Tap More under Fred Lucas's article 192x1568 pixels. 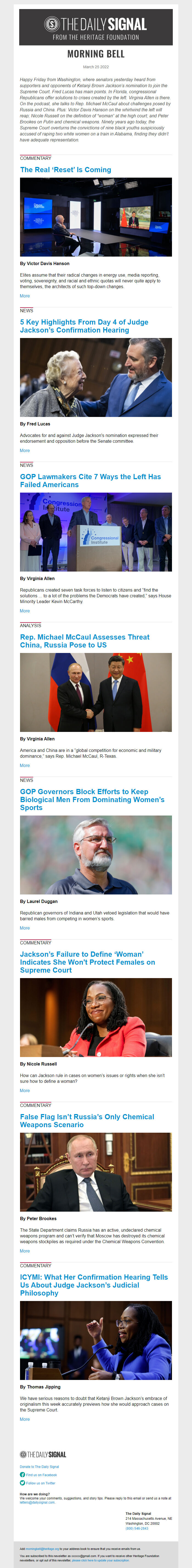[x=24, y=450]
